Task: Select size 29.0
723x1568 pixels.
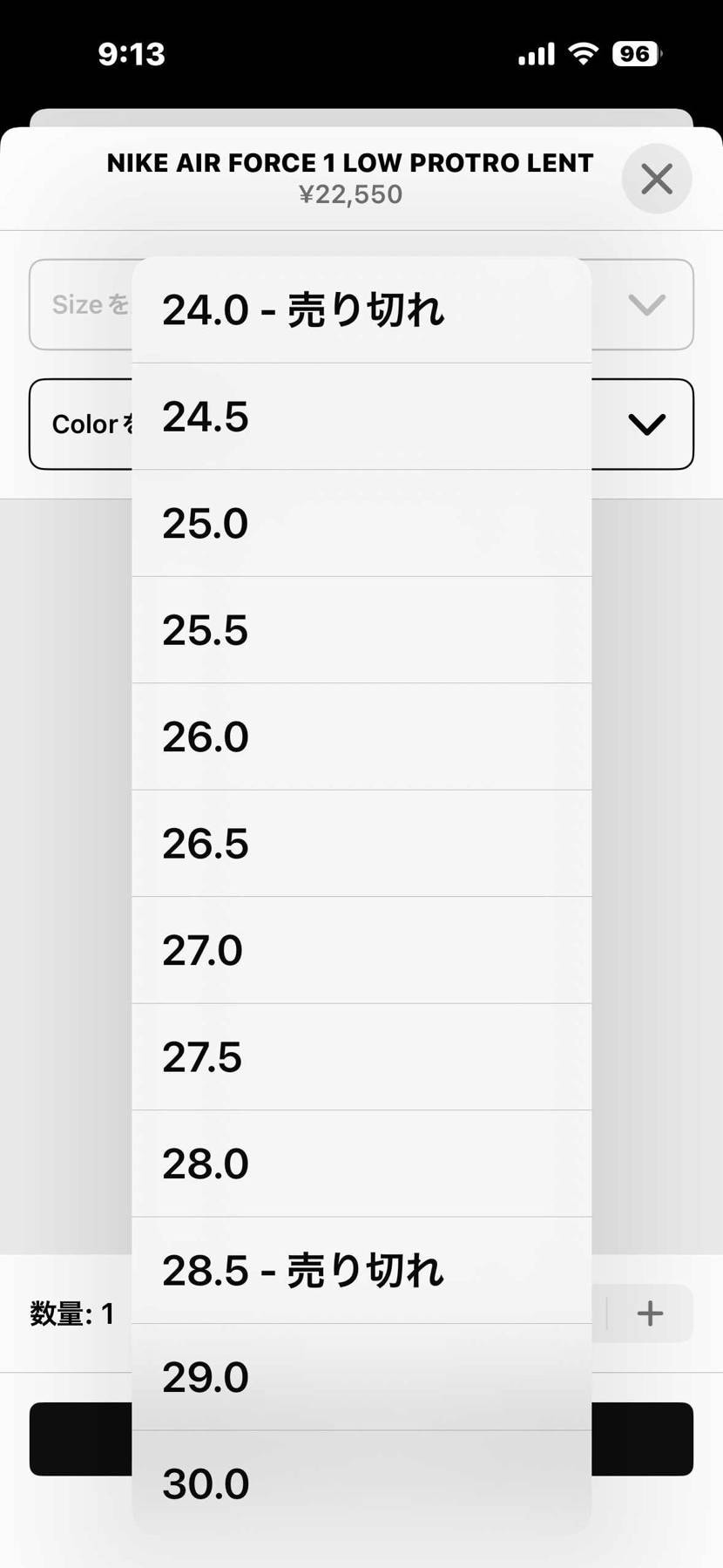Action: click(361, 1377)
